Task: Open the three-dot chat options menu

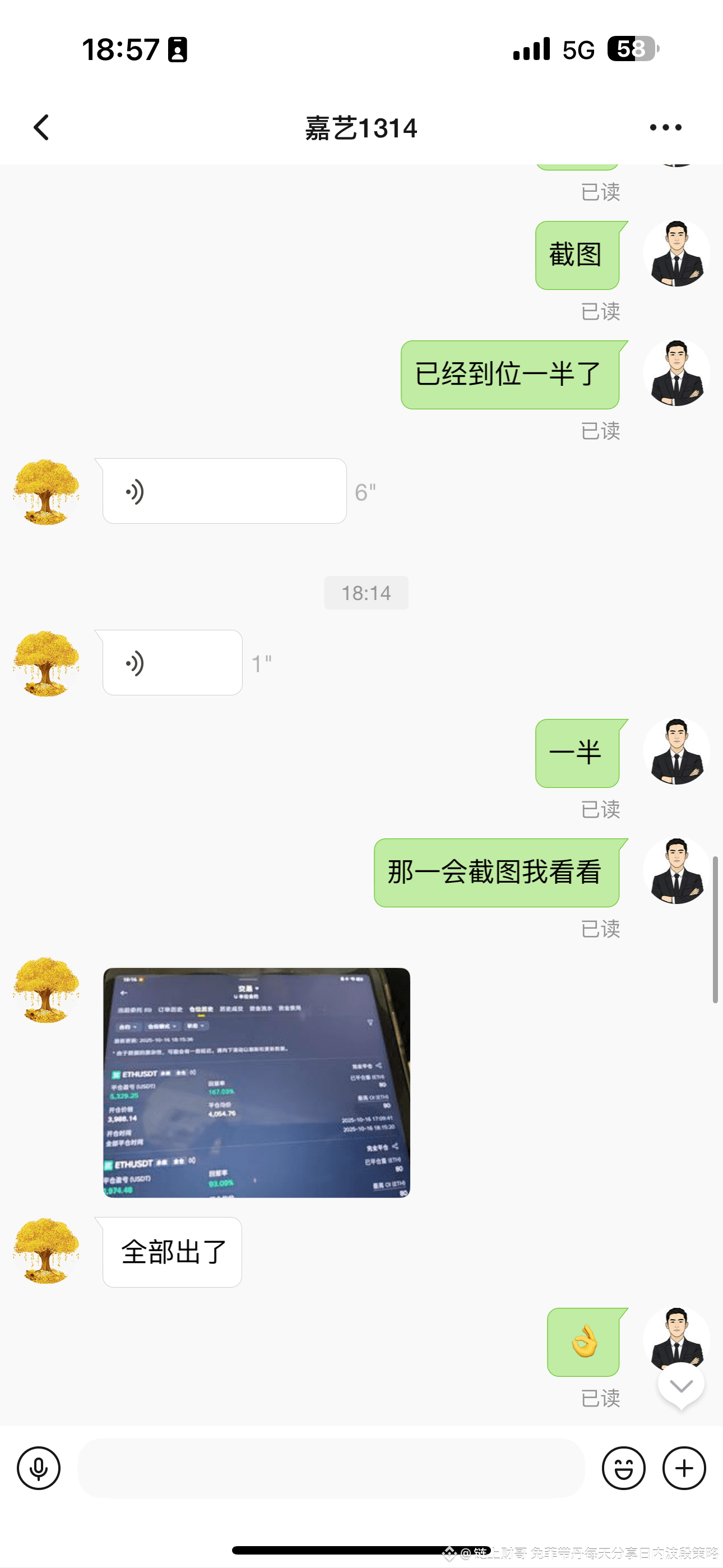Action: pyautogui.click(x=665, y=127)
